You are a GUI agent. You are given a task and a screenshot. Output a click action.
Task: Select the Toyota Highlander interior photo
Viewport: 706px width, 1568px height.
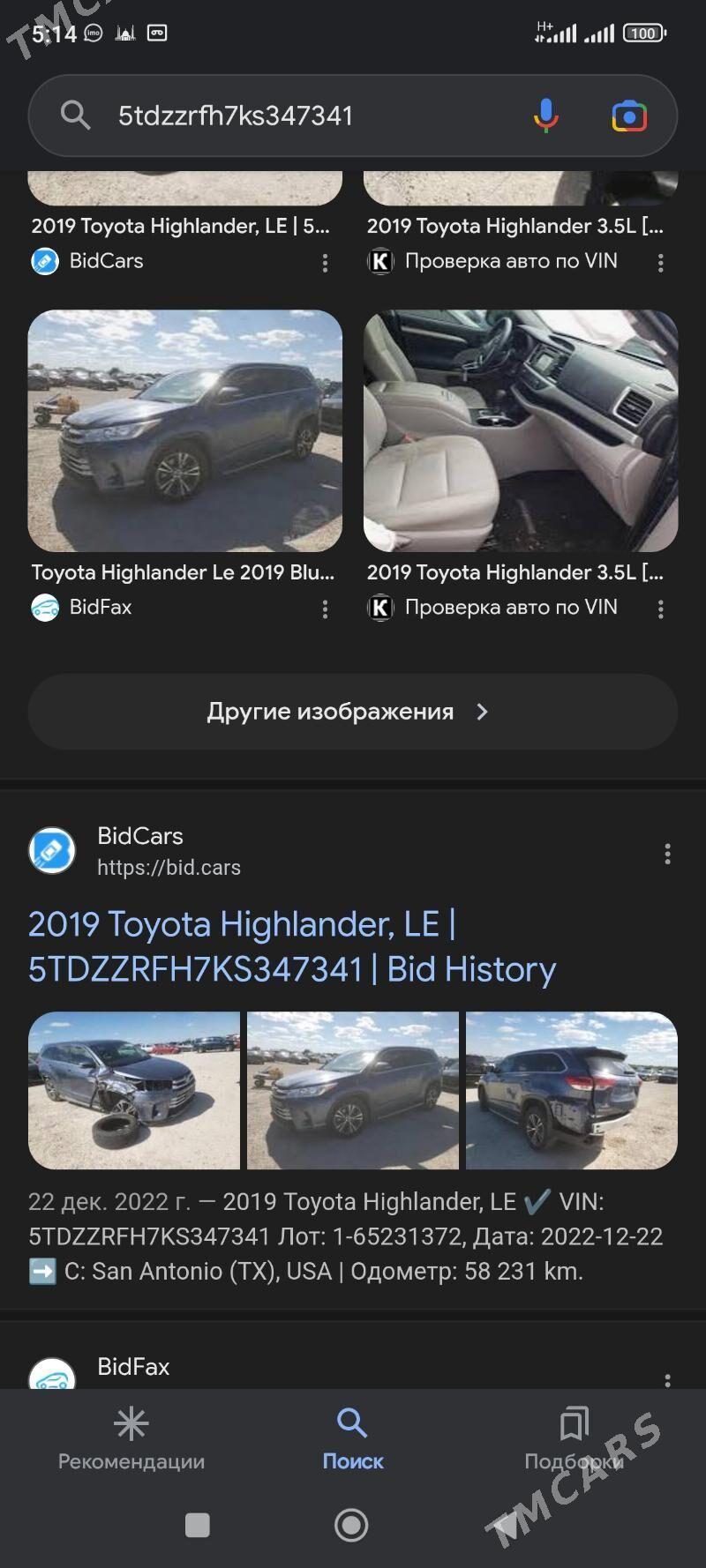tap(519, 429)
